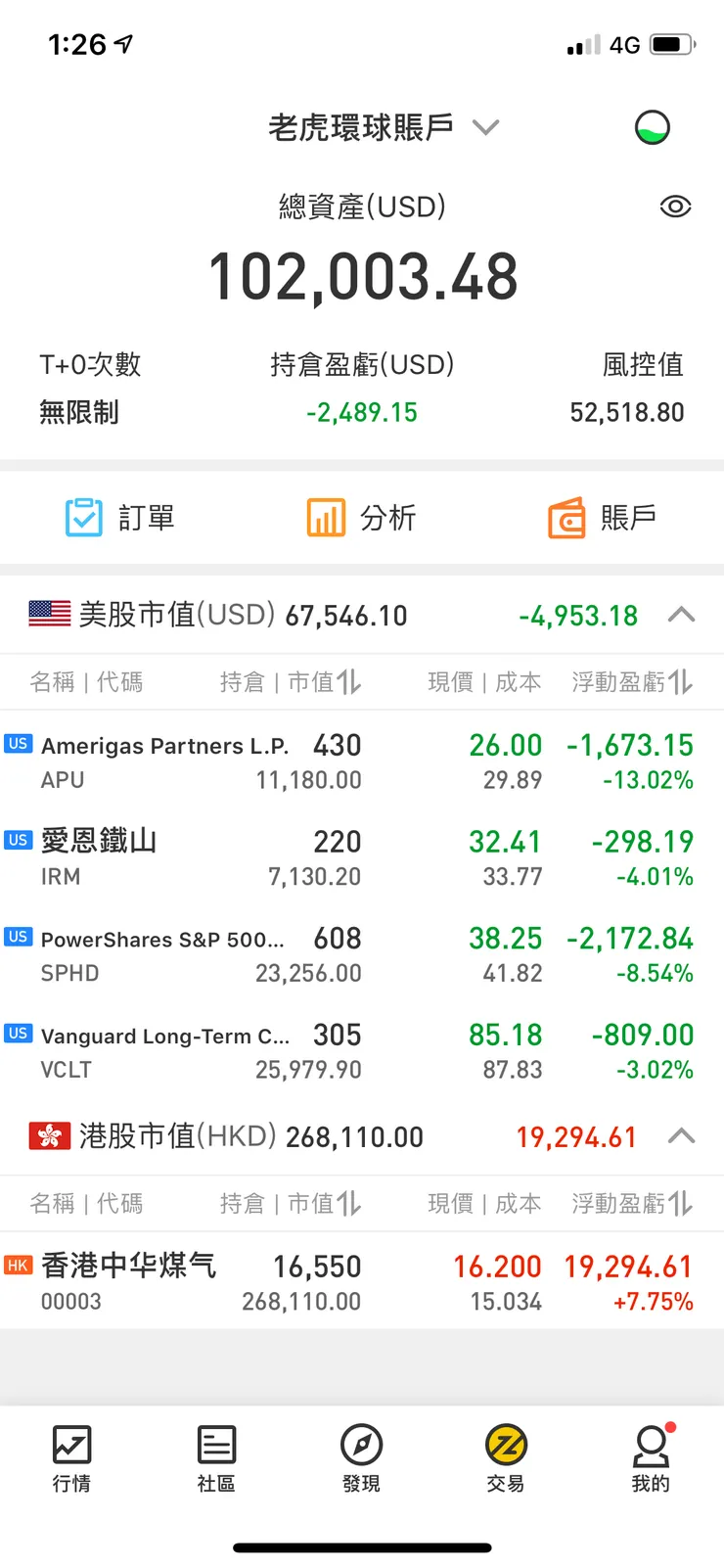Viewport: 724px width, 1568px height.
Task: Toggle asset visibility with the eye icon
Action: coord(674,207)
